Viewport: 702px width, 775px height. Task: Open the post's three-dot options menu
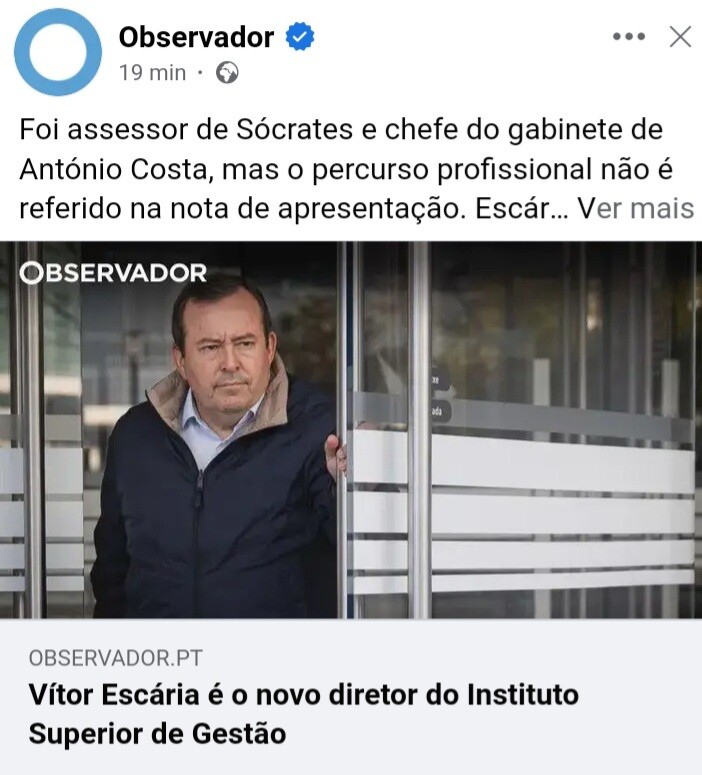click(x=628, y=37)
